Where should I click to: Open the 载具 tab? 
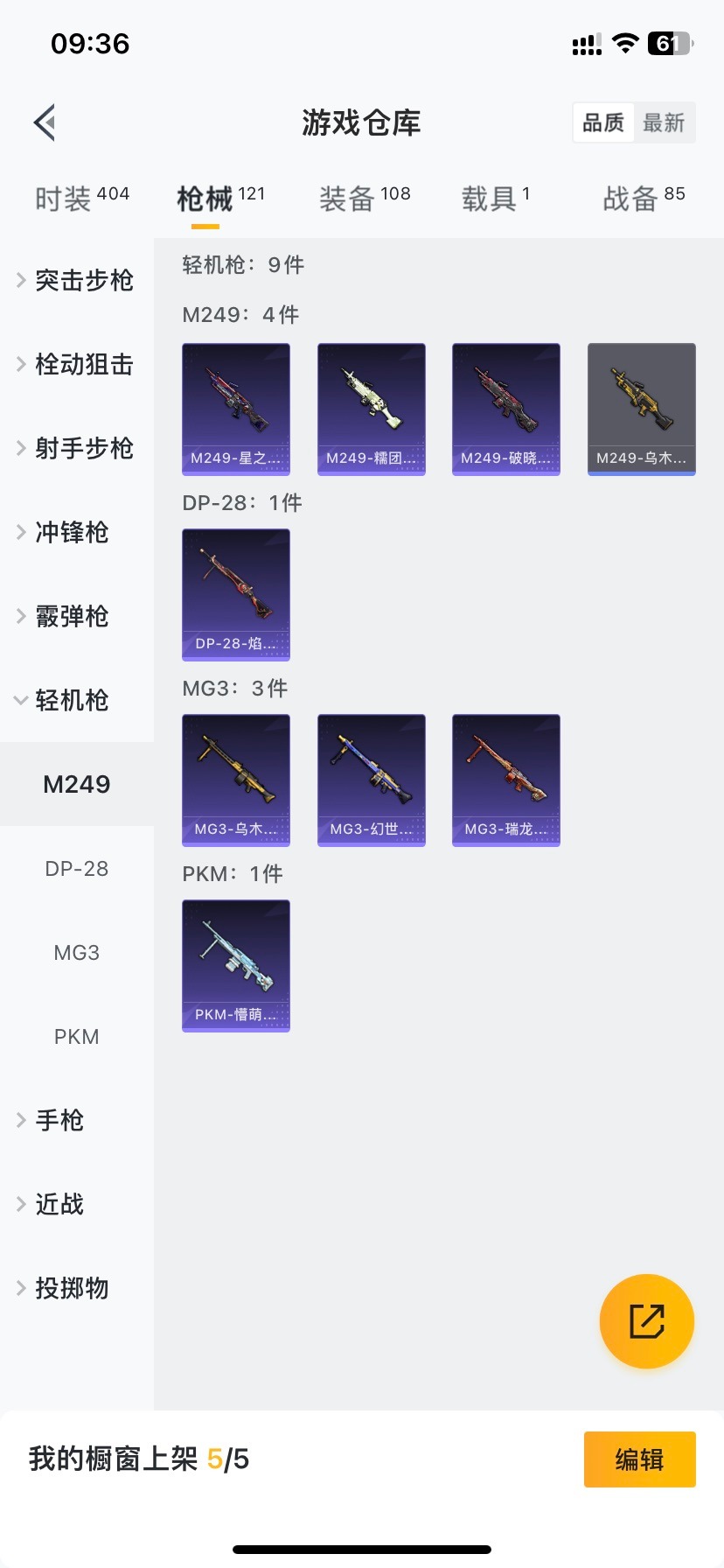click(495, 199)
